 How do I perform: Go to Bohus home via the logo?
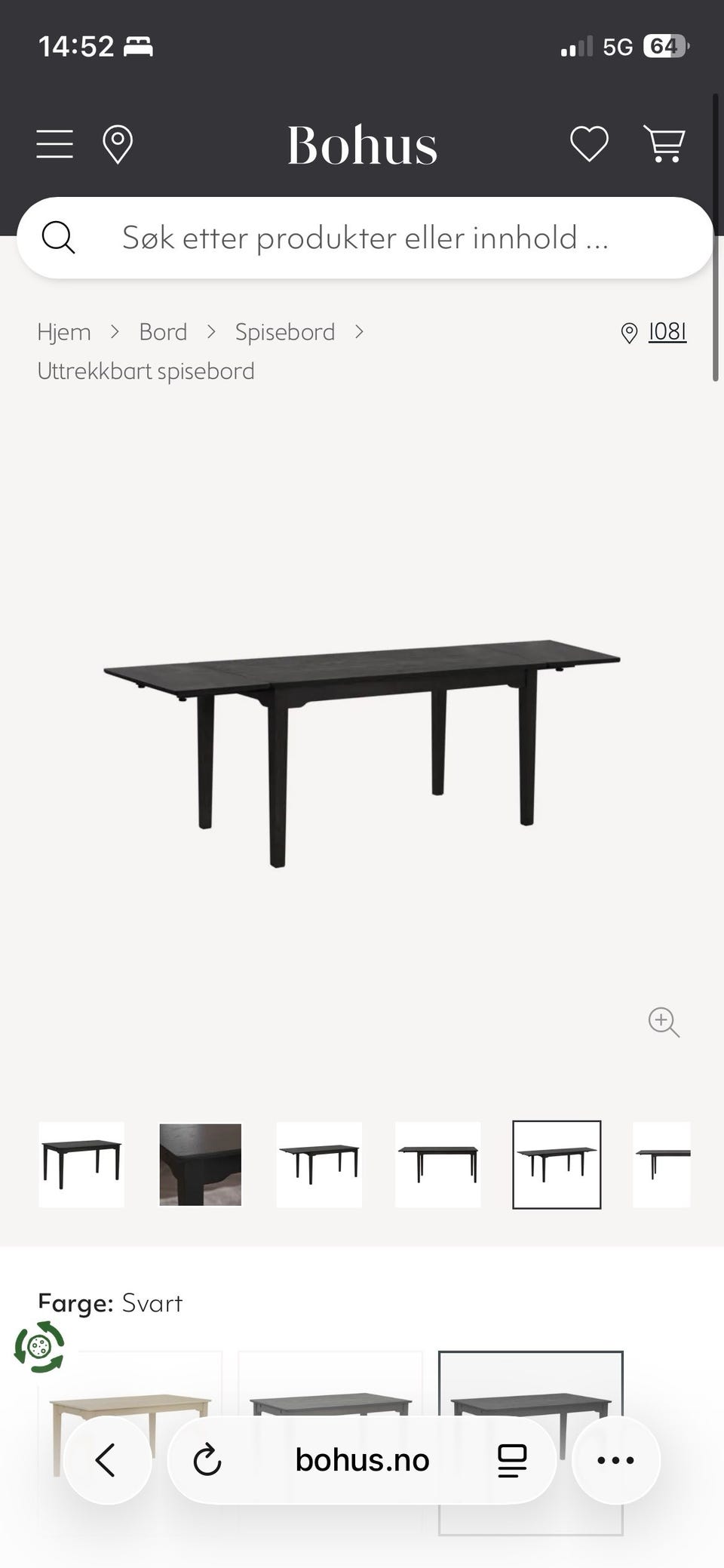pos(362,145)
